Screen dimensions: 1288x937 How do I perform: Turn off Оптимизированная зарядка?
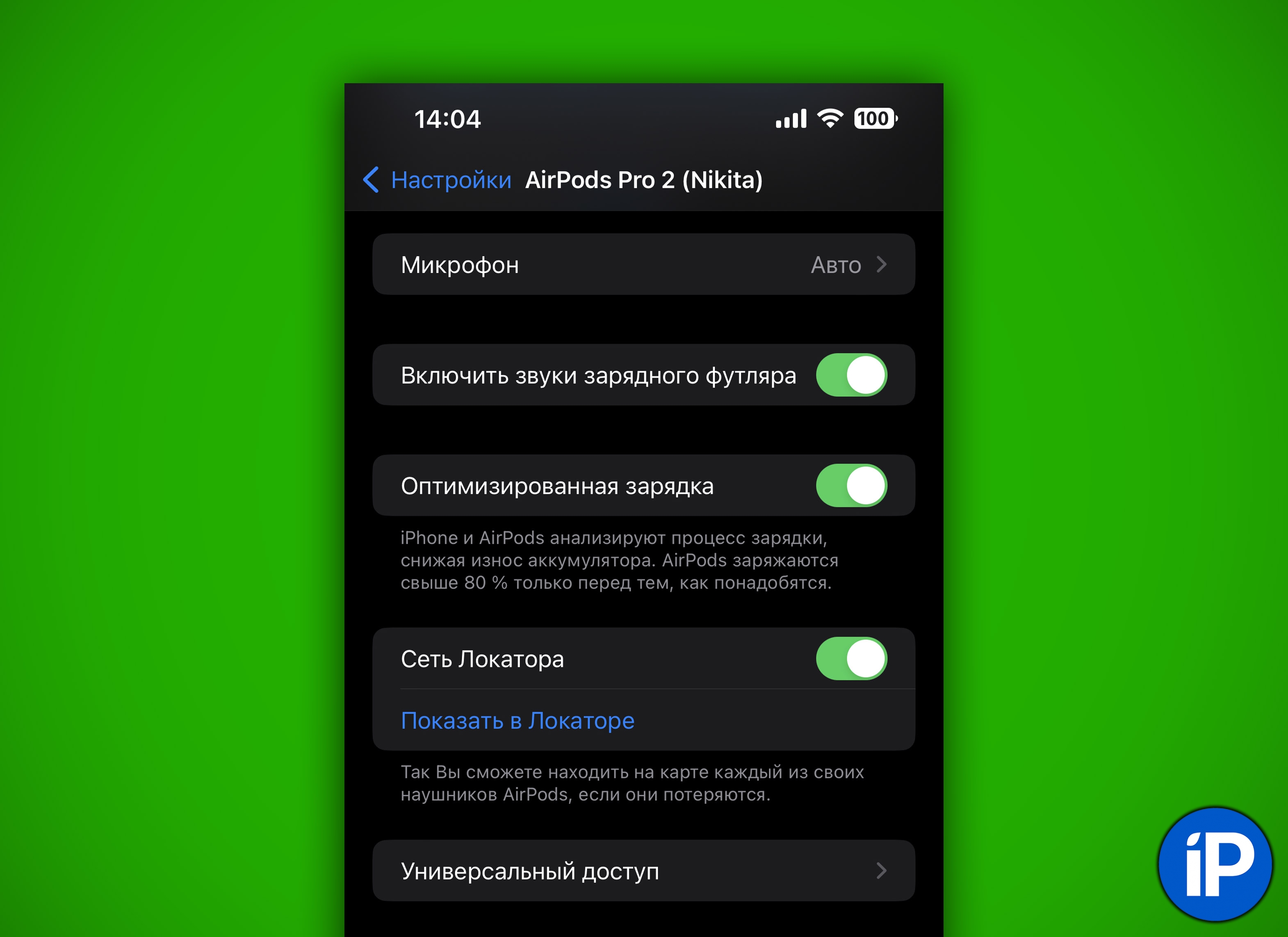[x=851, y=486]
